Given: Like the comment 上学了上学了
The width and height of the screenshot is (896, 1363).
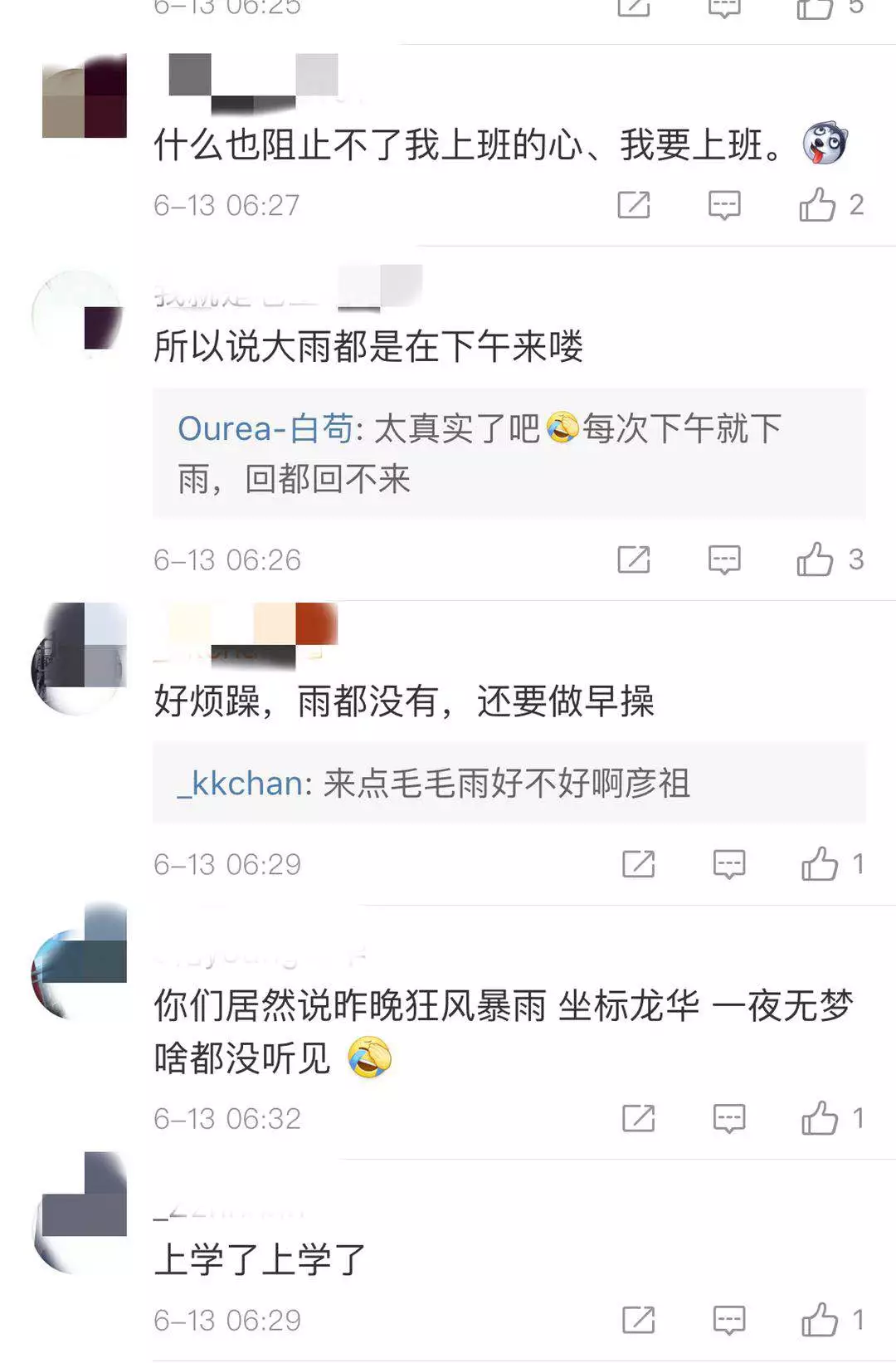Looking at the screenshot, I should tap(820, 1319).
